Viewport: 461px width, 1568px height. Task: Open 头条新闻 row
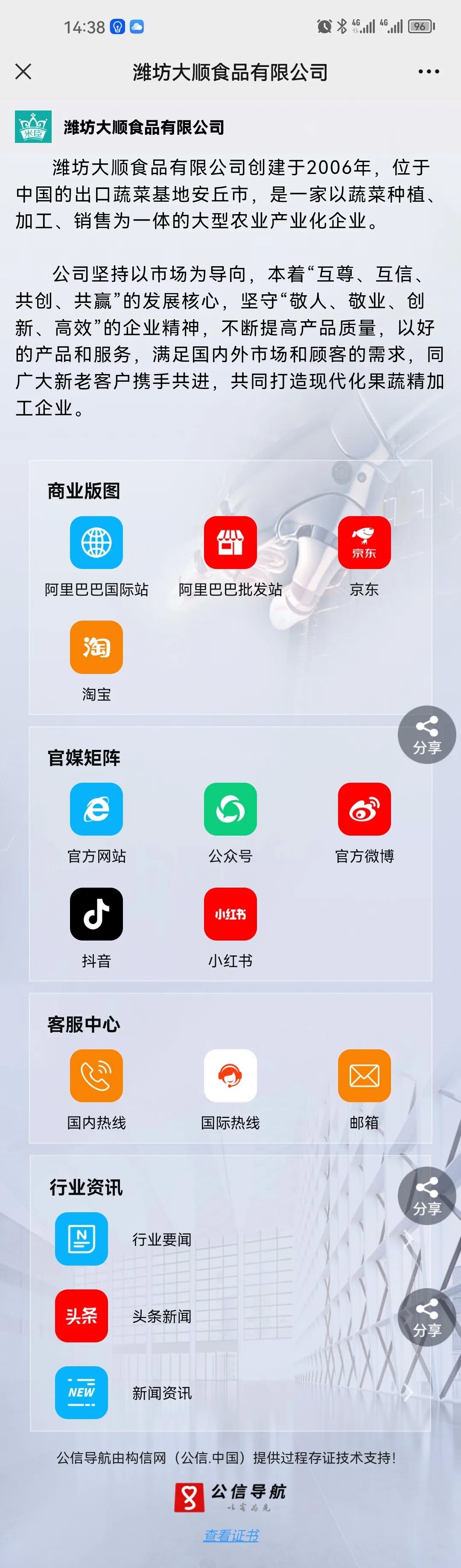(161, 1316)
